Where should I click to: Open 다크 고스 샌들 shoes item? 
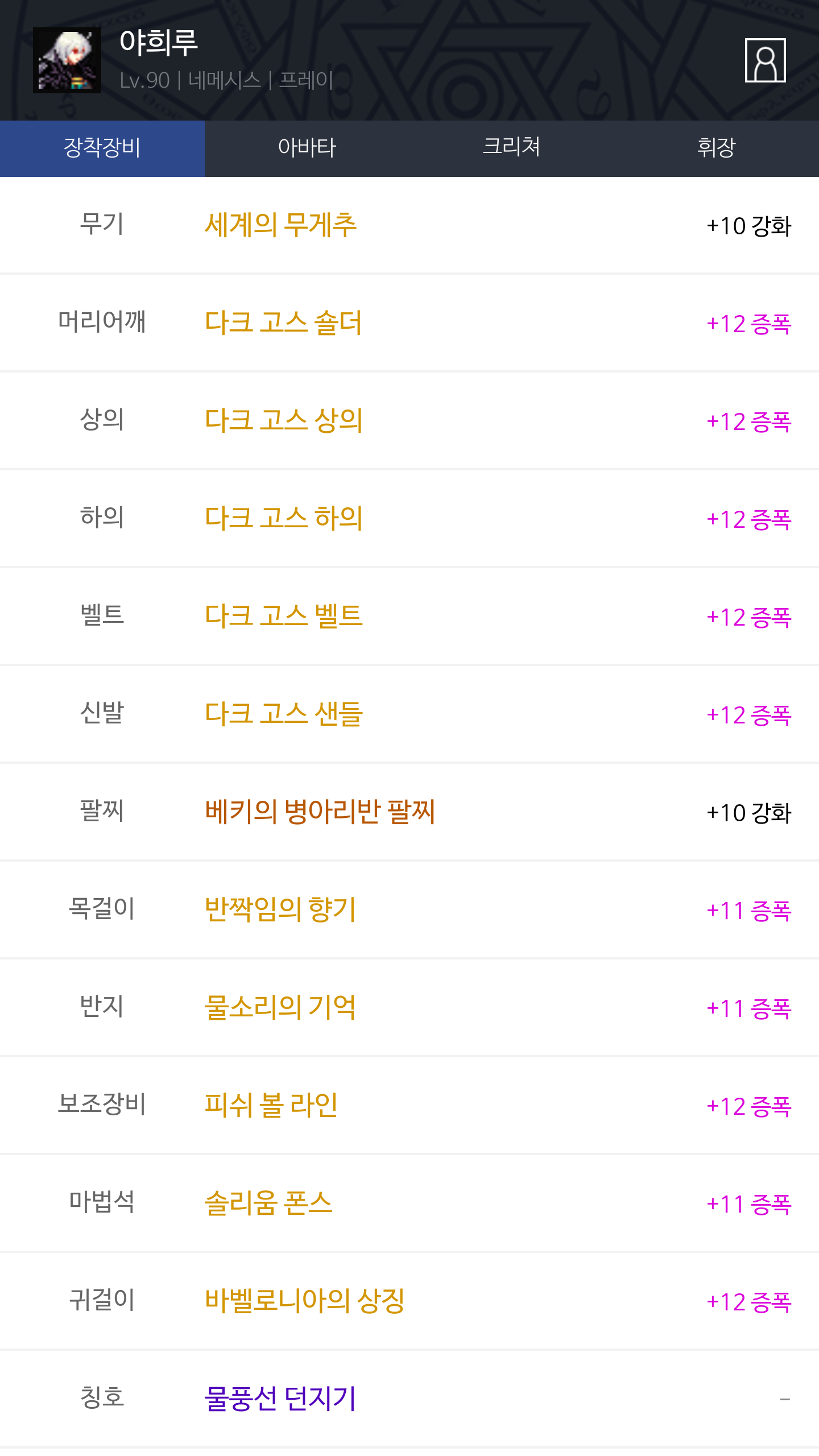pos(283,714)
